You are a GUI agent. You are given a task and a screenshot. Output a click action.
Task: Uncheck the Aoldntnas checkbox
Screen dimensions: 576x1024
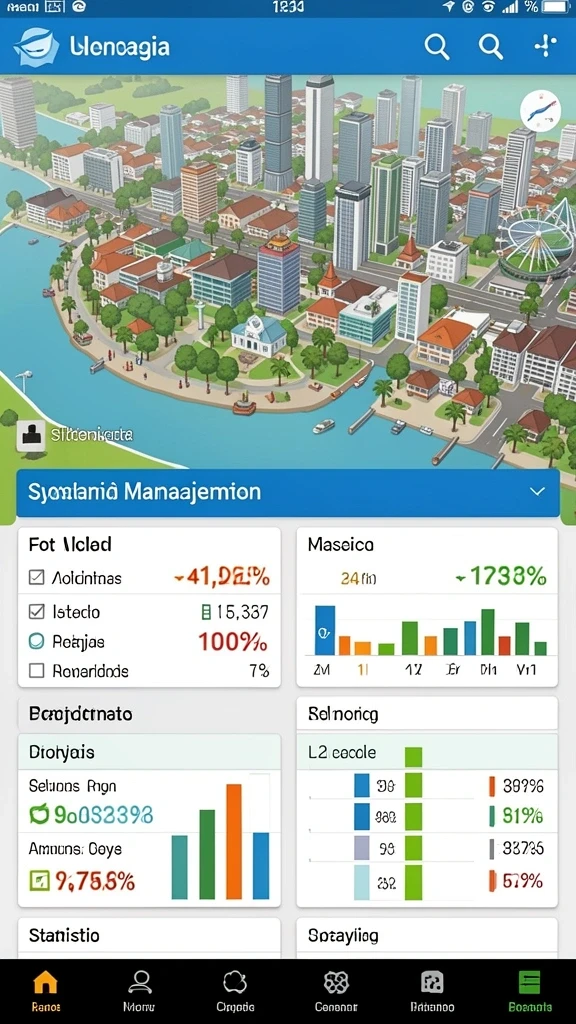tap(37, 577)
